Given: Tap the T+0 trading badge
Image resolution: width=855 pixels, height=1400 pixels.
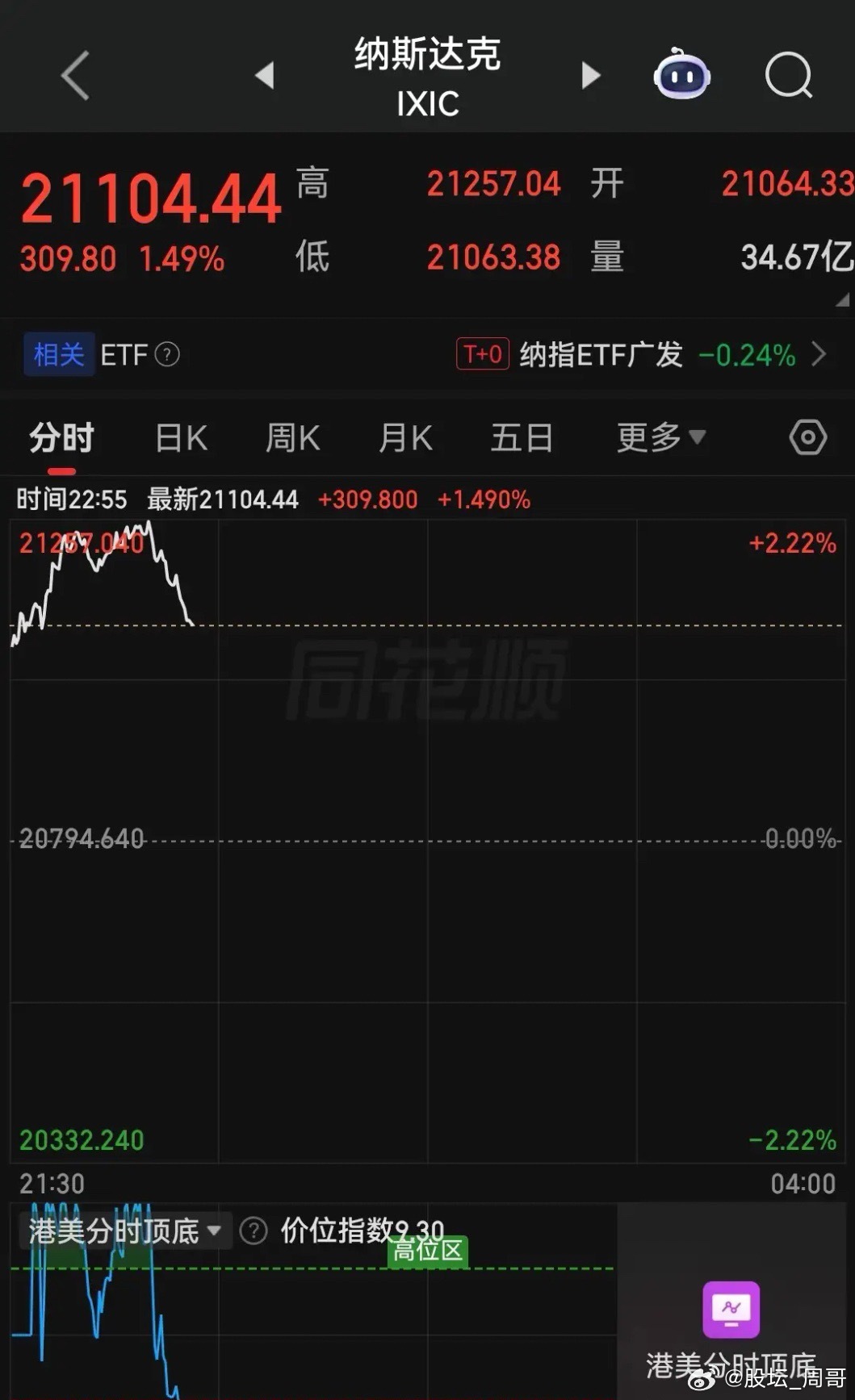Looking at the screenshot, I should tap(482, 355).
